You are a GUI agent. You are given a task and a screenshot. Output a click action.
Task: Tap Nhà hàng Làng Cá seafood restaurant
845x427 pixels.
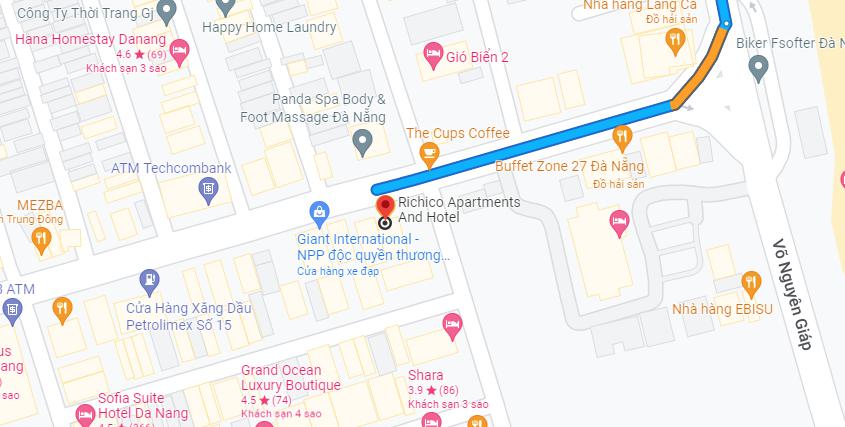click(676, 41)
